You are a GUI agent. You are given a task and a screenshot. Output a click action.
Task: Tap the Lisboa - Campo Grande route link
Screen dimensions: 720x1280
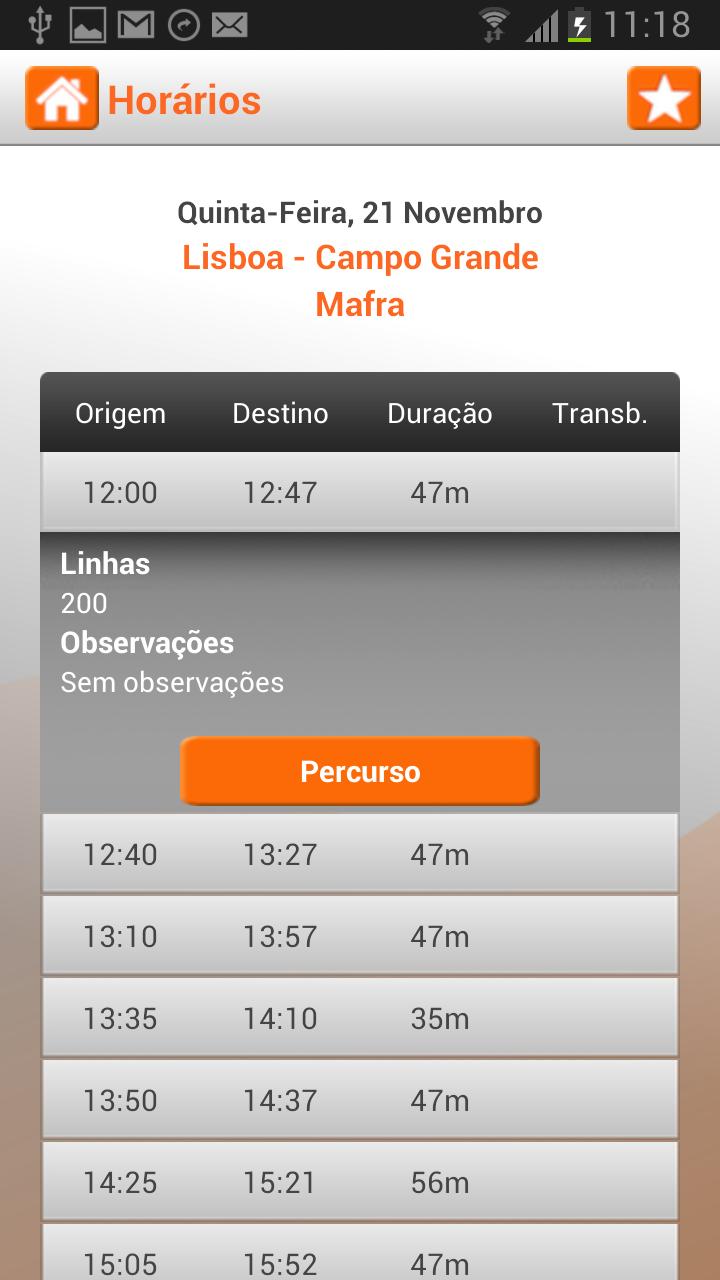coord(360,258)
